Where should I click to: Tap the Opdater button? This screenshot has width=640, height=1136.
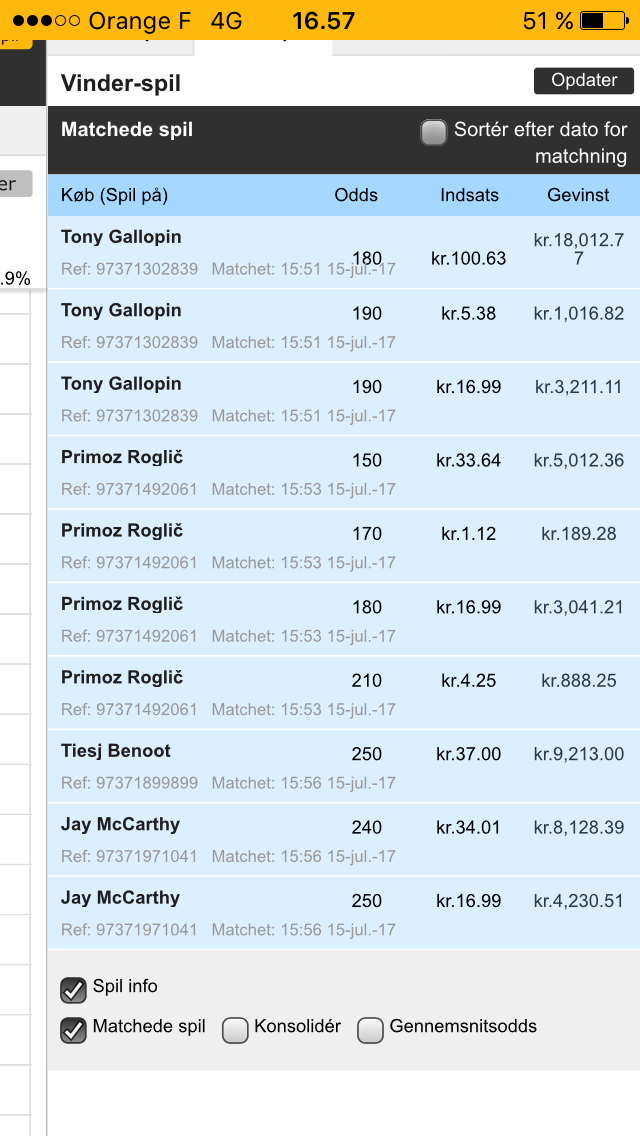coord(583,80)
